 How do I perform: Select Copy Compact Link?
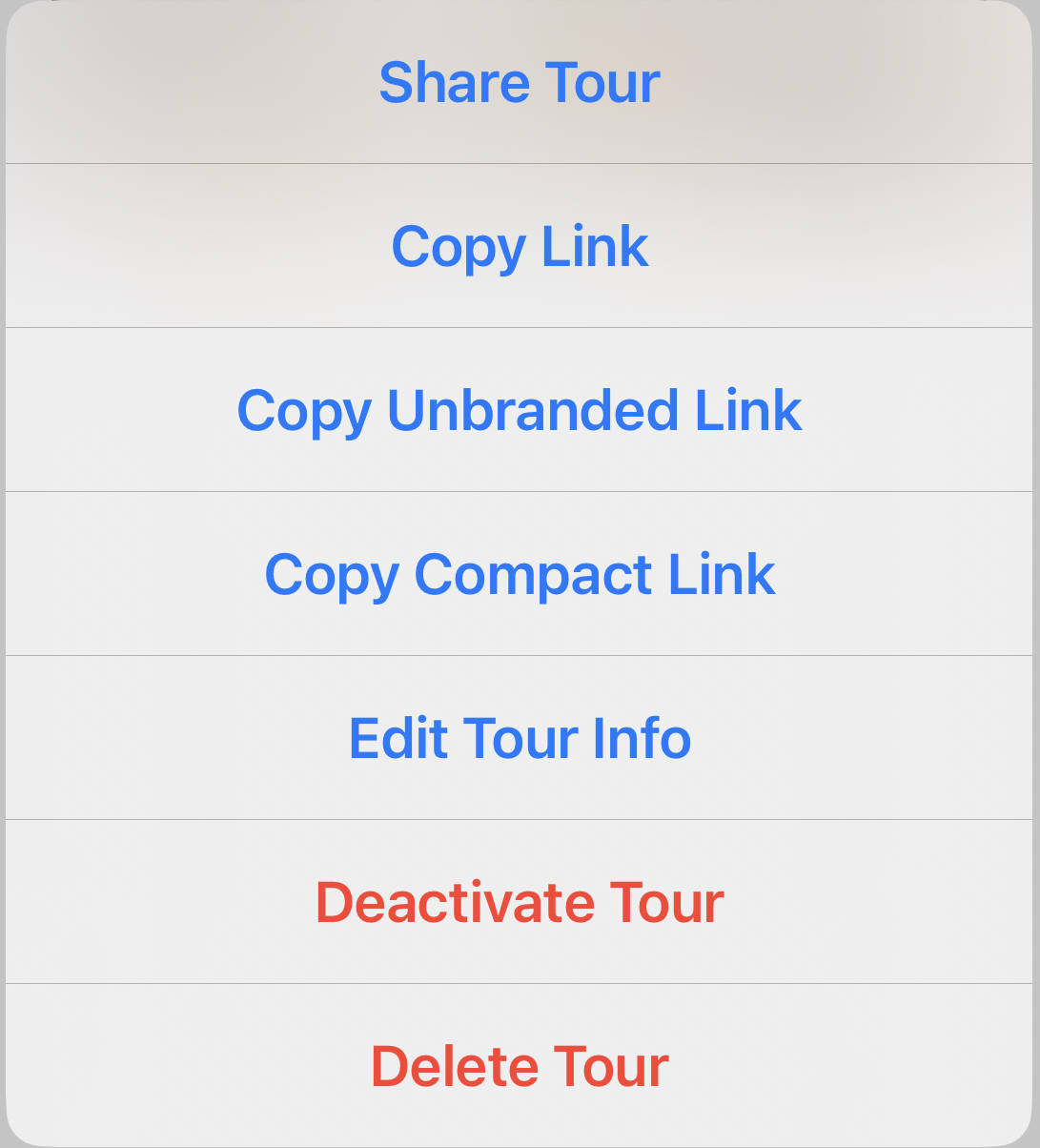point(520,575)
